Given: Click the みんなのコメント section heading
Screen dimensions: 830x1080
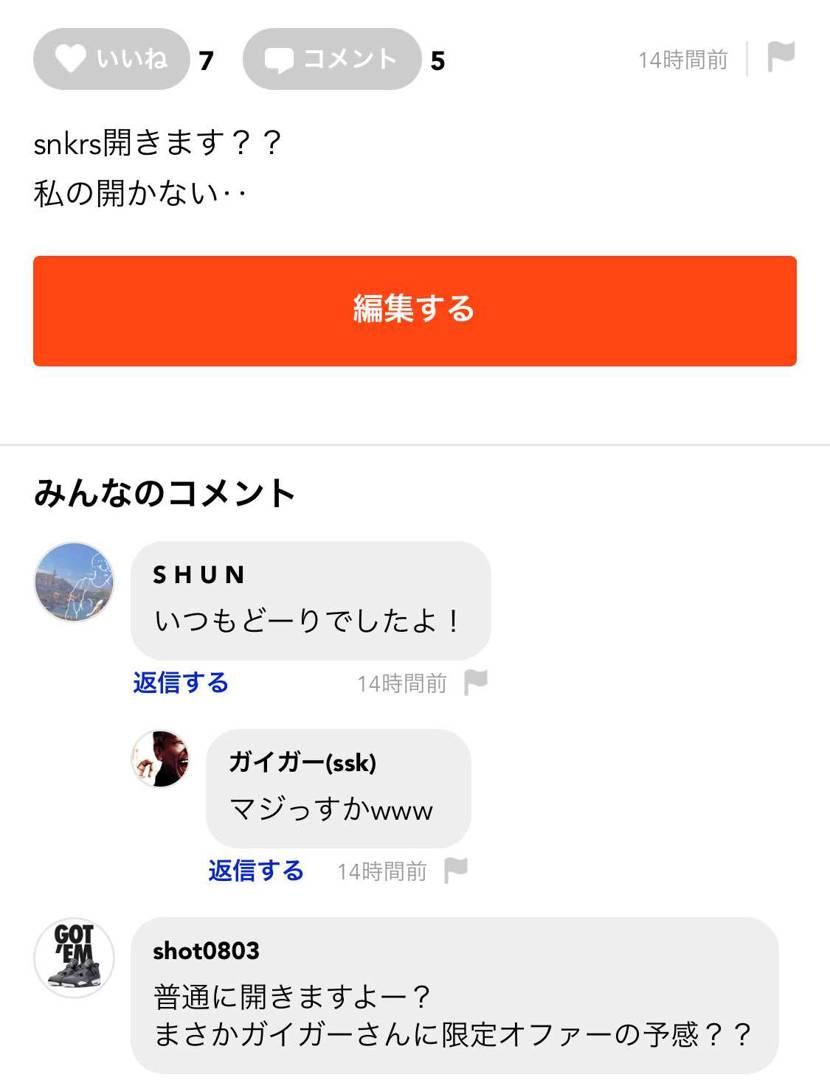Looking at the screenshot, I should [x=162, y=492].
